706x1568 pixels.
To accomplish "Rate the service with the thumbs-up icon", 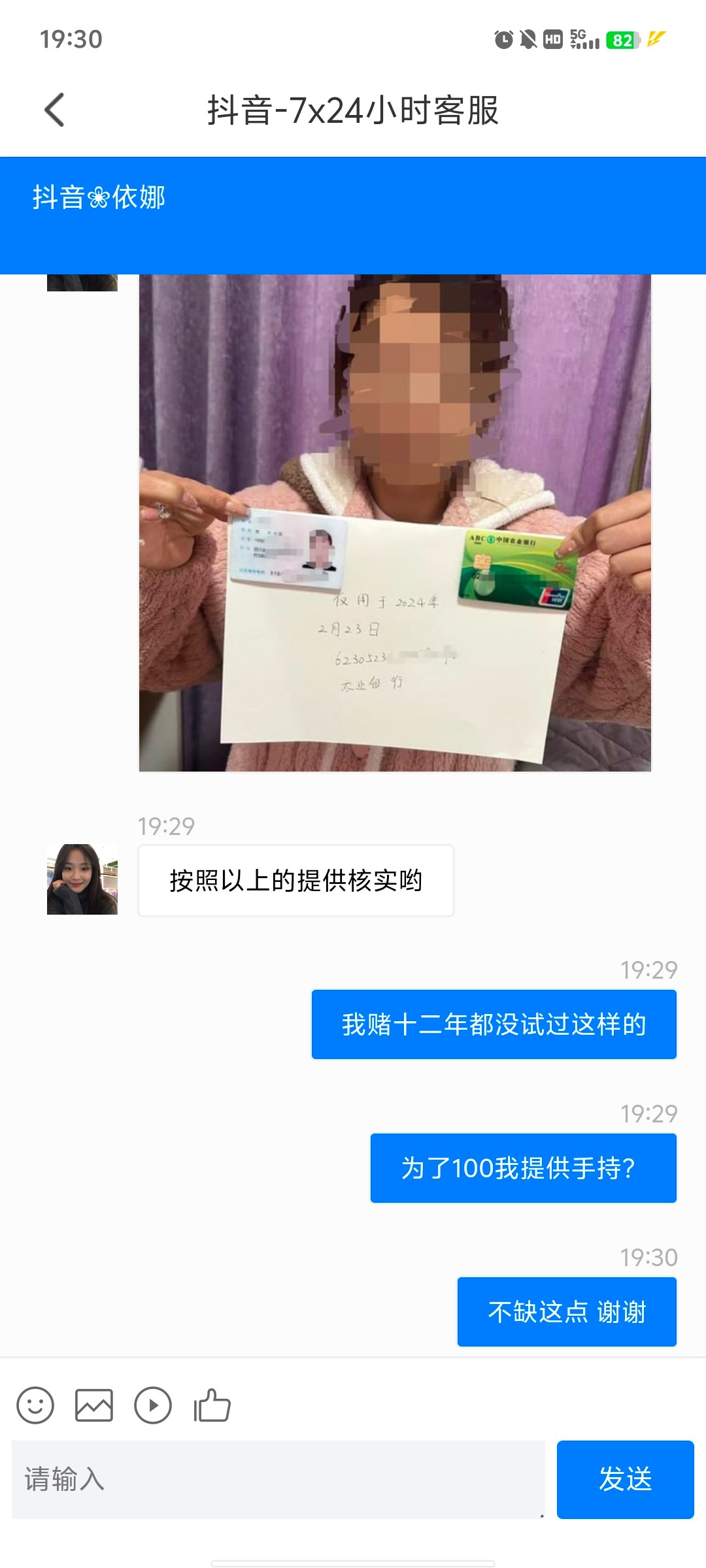I will coord(212,1405).
